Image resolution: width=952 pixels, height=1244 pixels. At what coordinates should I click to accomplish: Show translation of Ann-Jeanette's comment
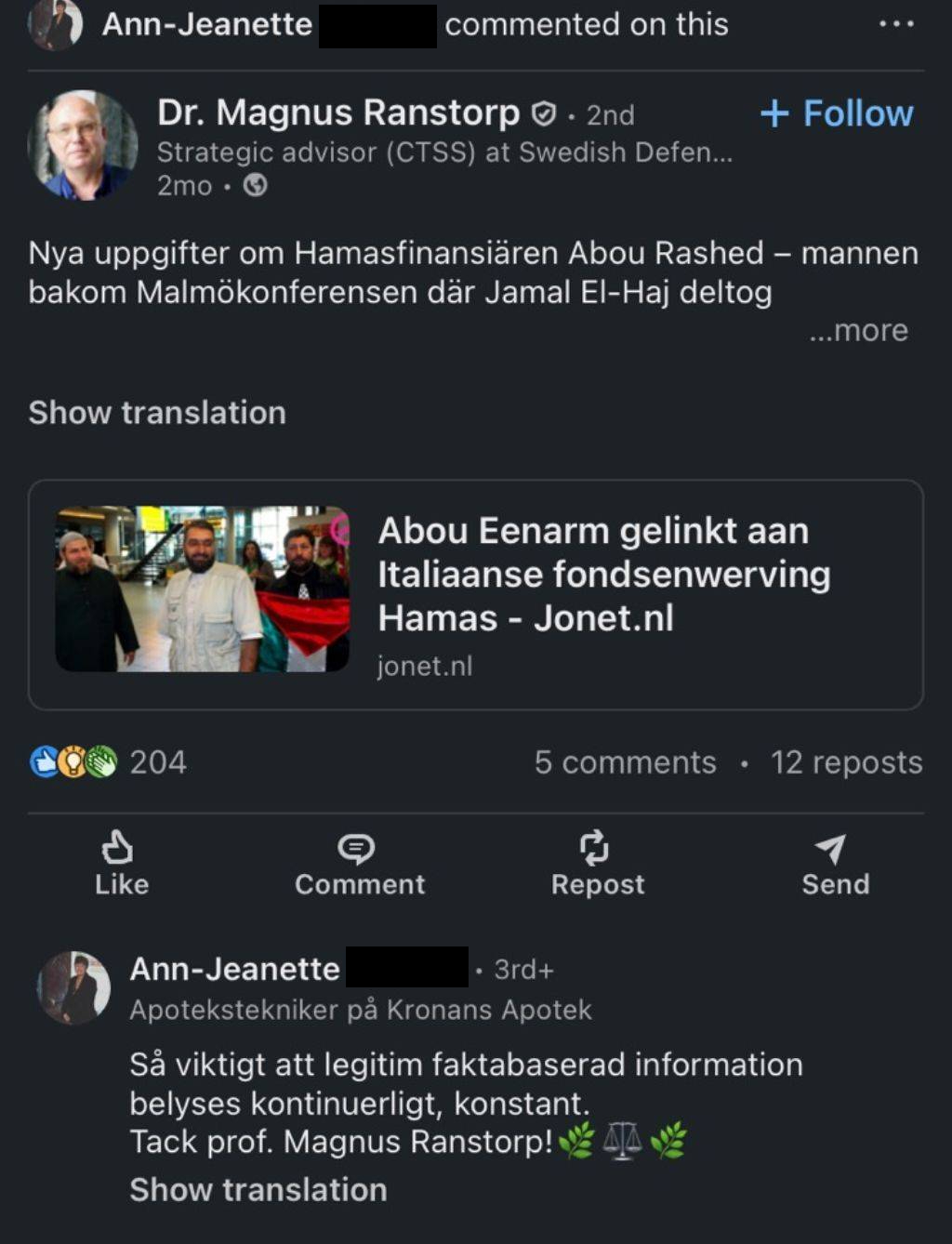point(258,1189)
